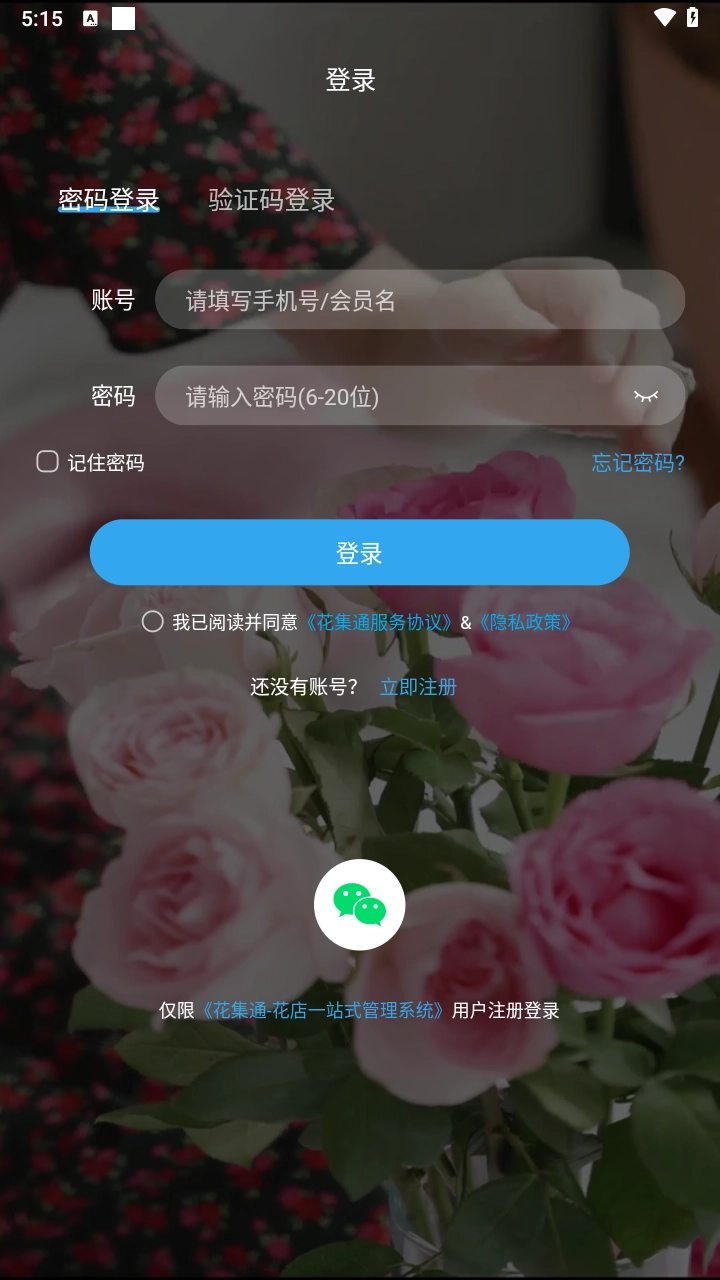
Task: Tap 立即注册 to register
Action: pyautogui.click(x=418, y=687)
